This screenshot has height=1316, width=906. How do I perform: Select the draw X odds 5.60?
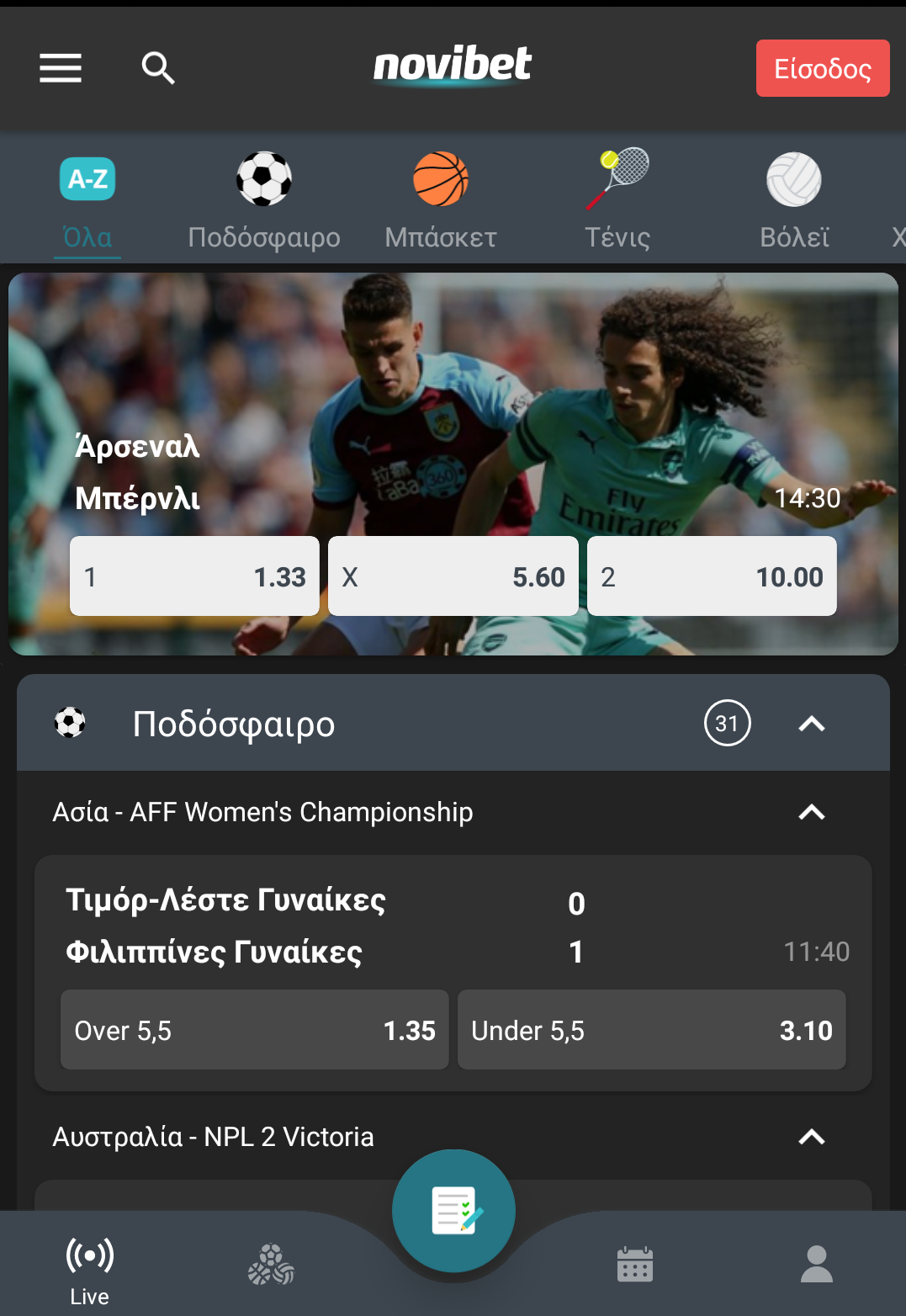pos(453,576)
